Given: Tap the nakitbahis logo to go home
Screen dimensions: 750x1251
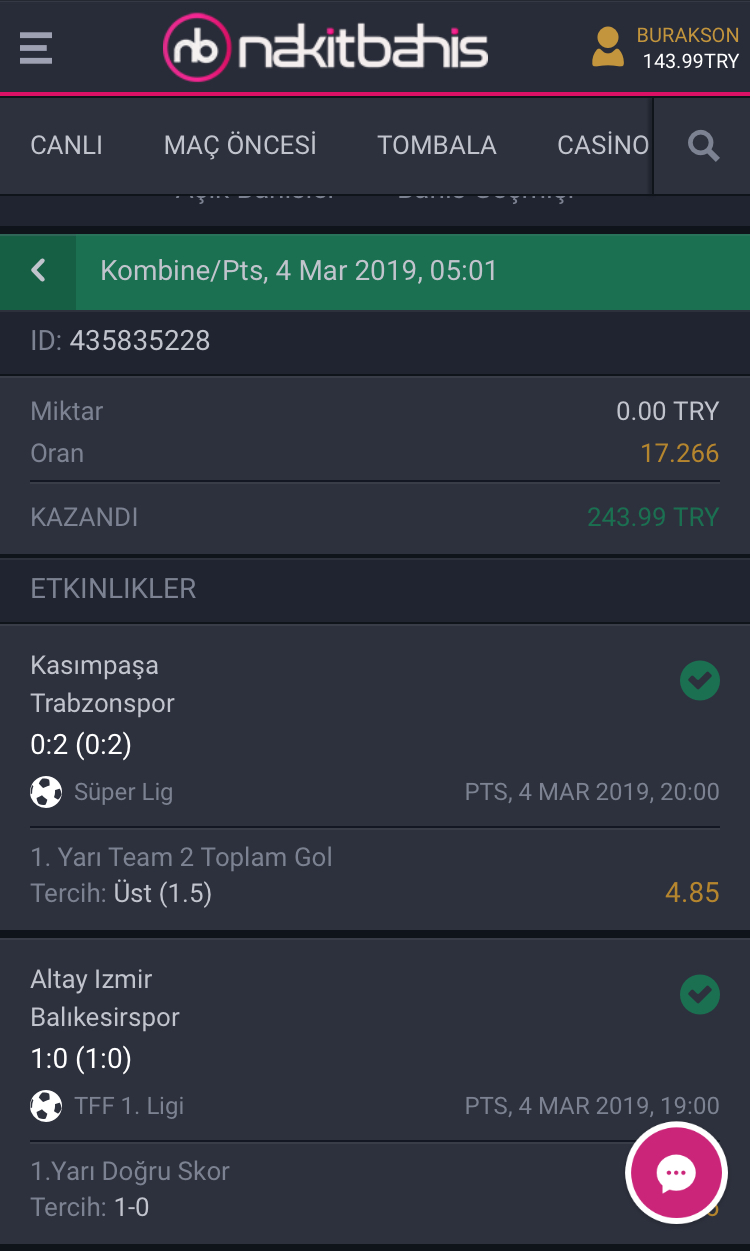Looking at the screenshot, I should coord(325,47).
